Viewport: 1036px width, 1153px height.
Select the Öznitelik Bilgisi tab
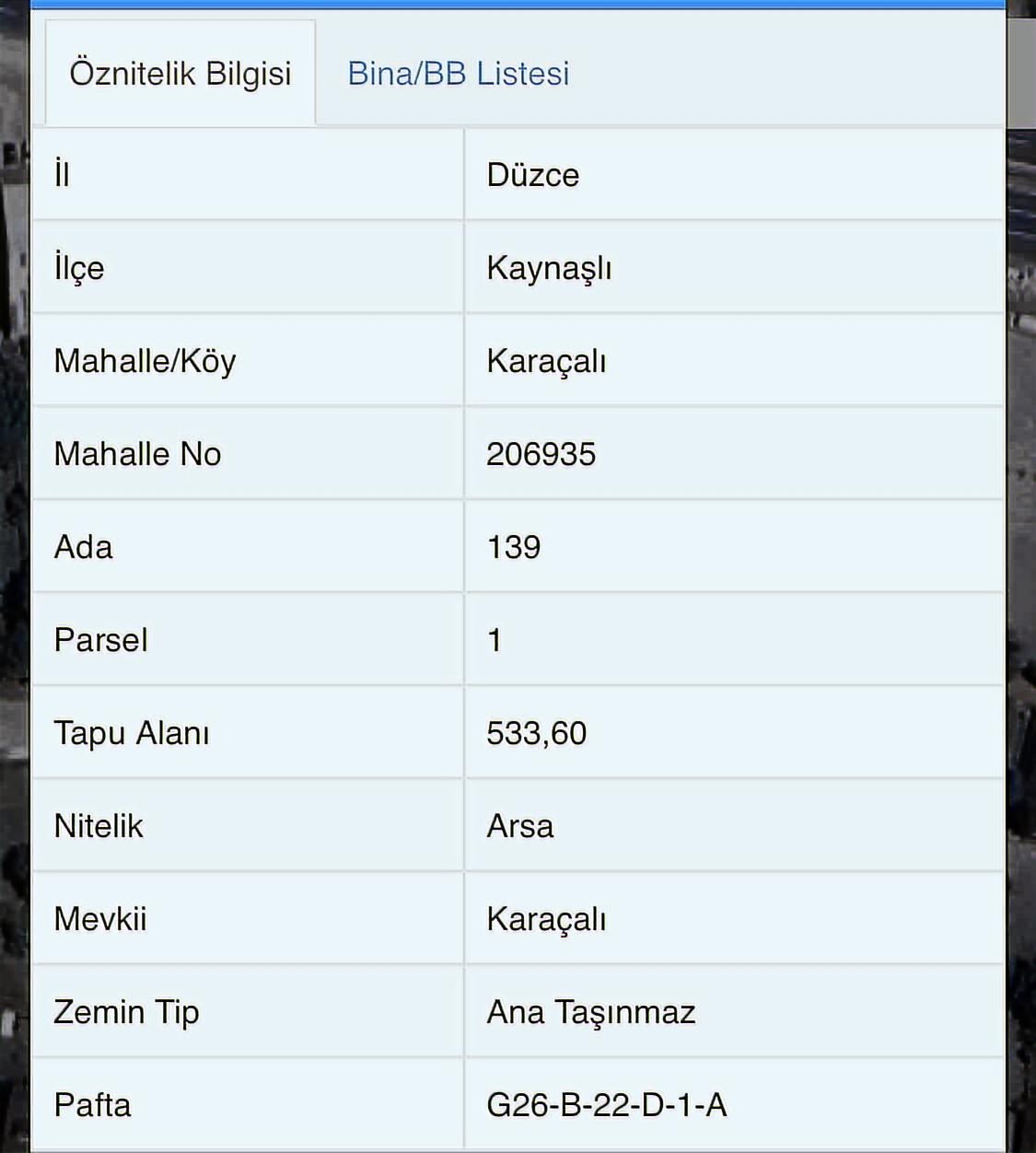pos(180,74)
